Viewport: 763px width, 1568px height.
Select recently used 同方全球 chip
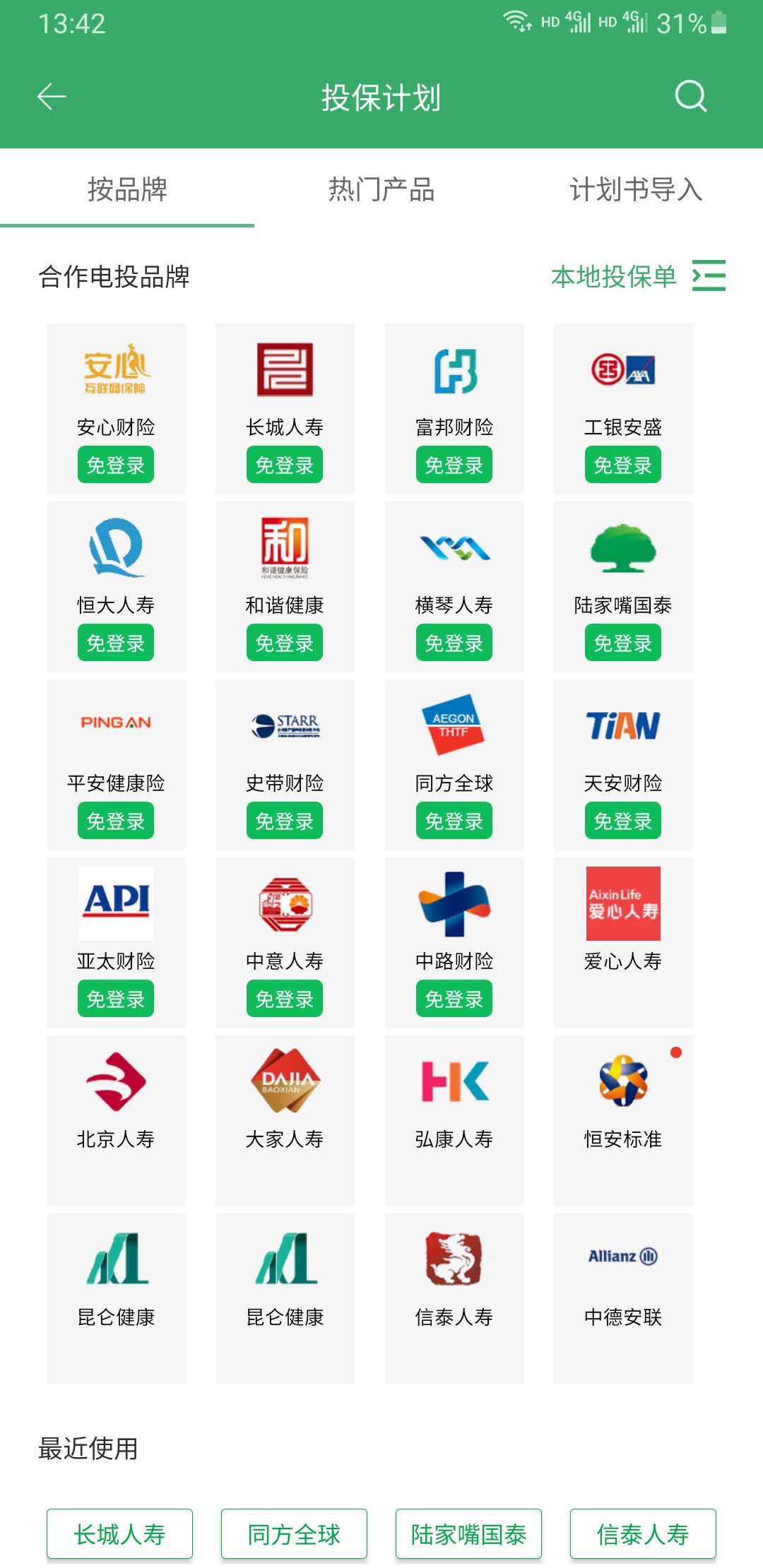pyautogui.click(x=294, y=1533)
